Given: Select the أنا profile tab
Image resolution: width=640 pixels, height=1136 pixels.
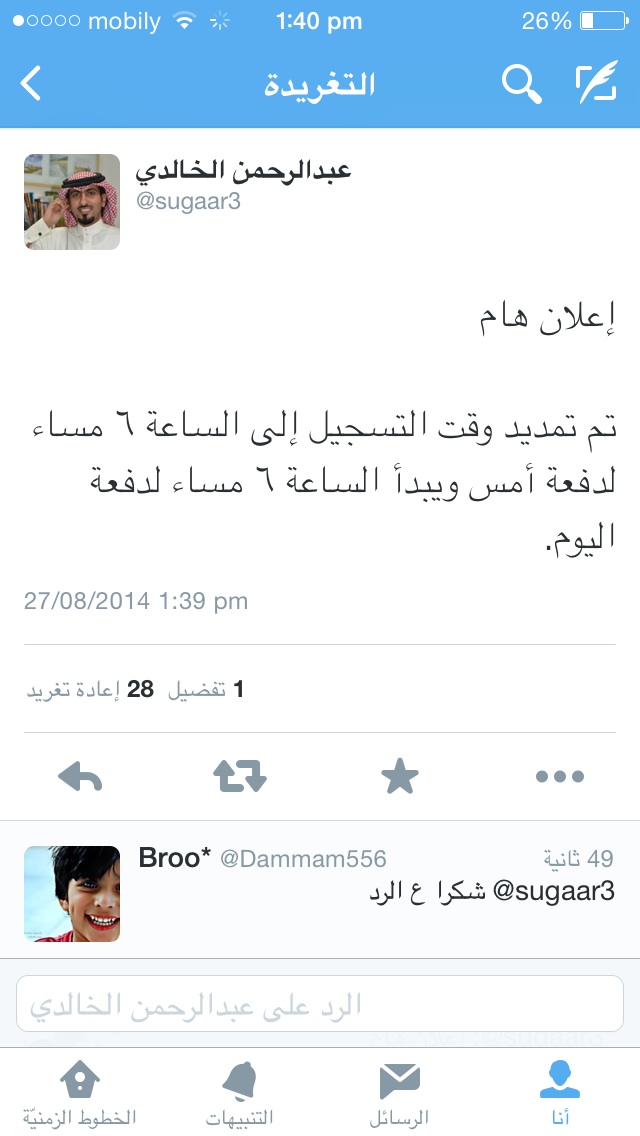Looking at the screenshot, I should (x=560, y=1094).
